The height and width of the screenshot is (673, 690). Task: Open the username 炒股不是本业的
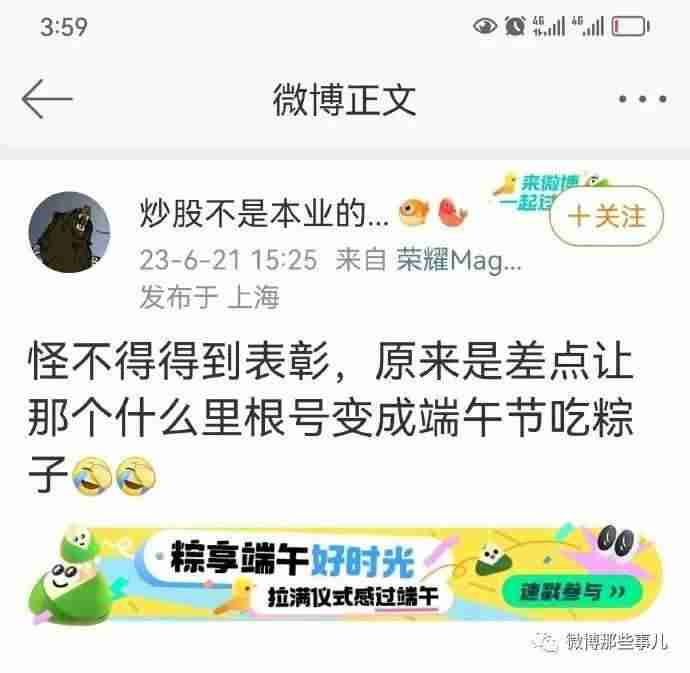(264, 214)
